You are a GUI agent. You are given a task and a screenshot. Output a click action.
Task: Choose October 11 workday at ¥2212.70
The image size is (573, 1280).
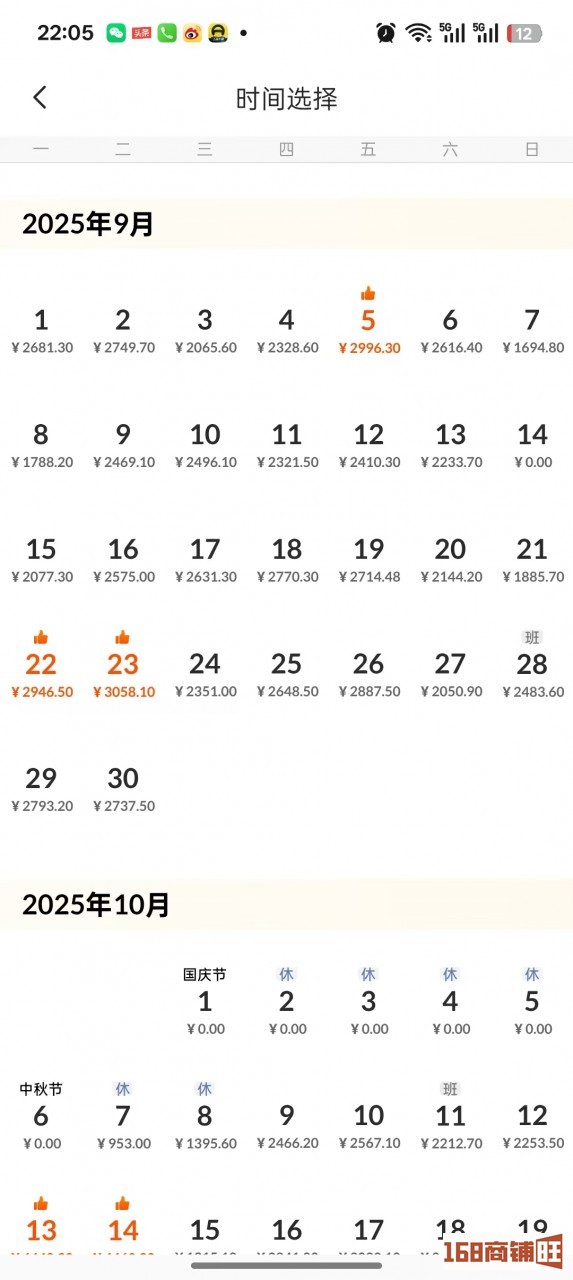450,1116
